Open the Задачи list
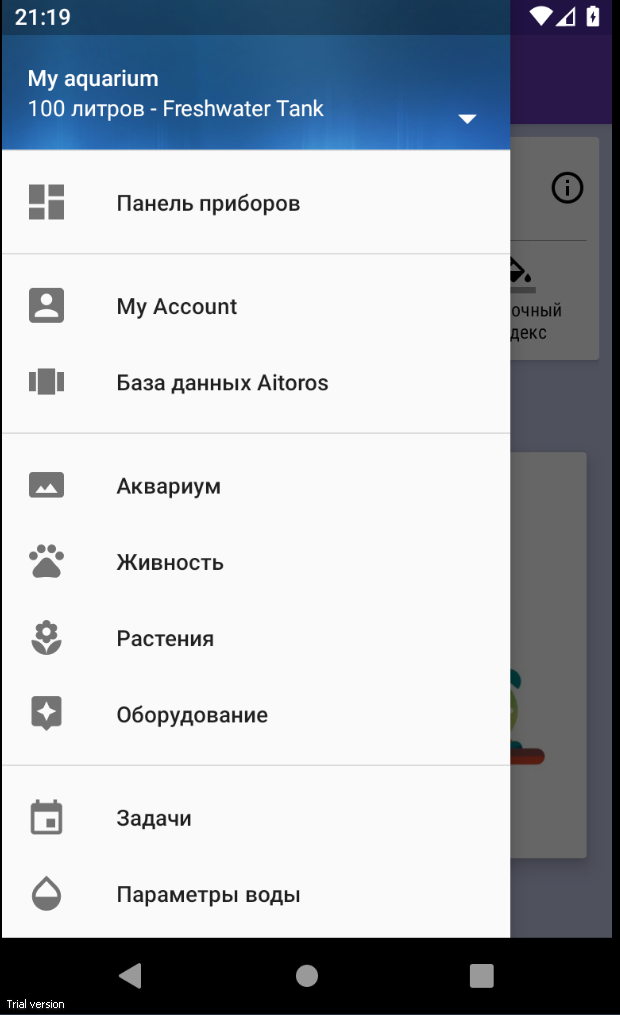The width and height of the screenshot is (620, 1015). click(154, 819)
